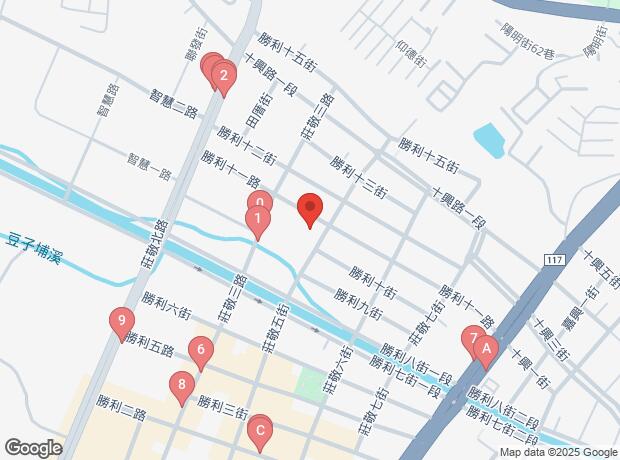Tap the map marker labeled A
The width and height of the screenshot is (620, 460).
point(486,349)
